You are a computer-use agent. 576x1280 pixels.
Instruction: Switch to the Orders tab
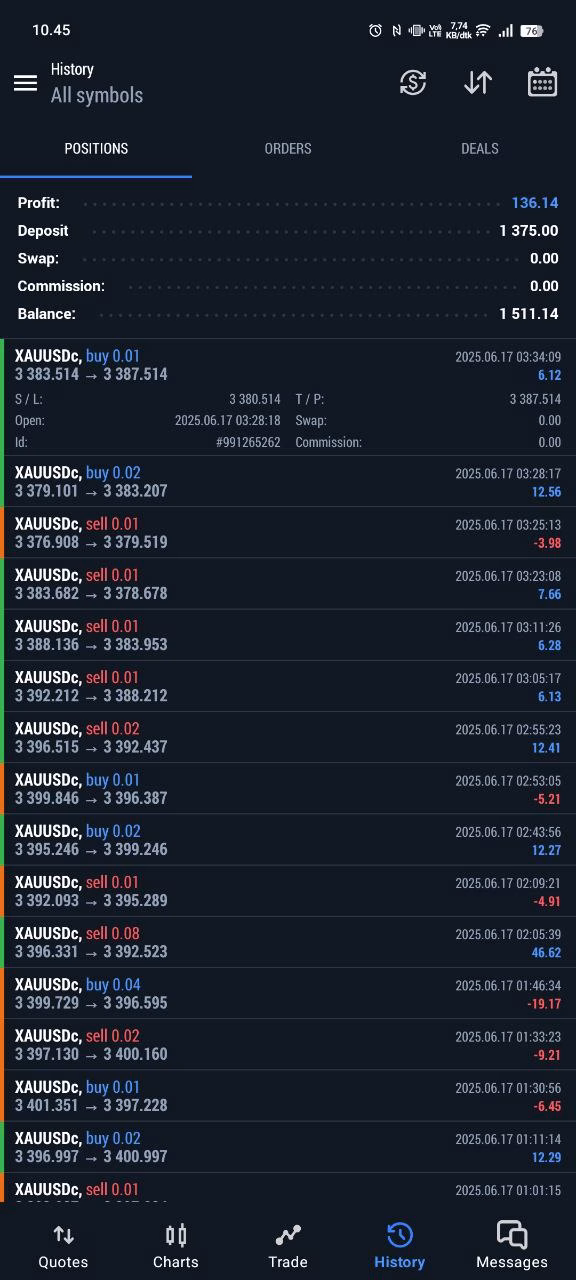288,148
